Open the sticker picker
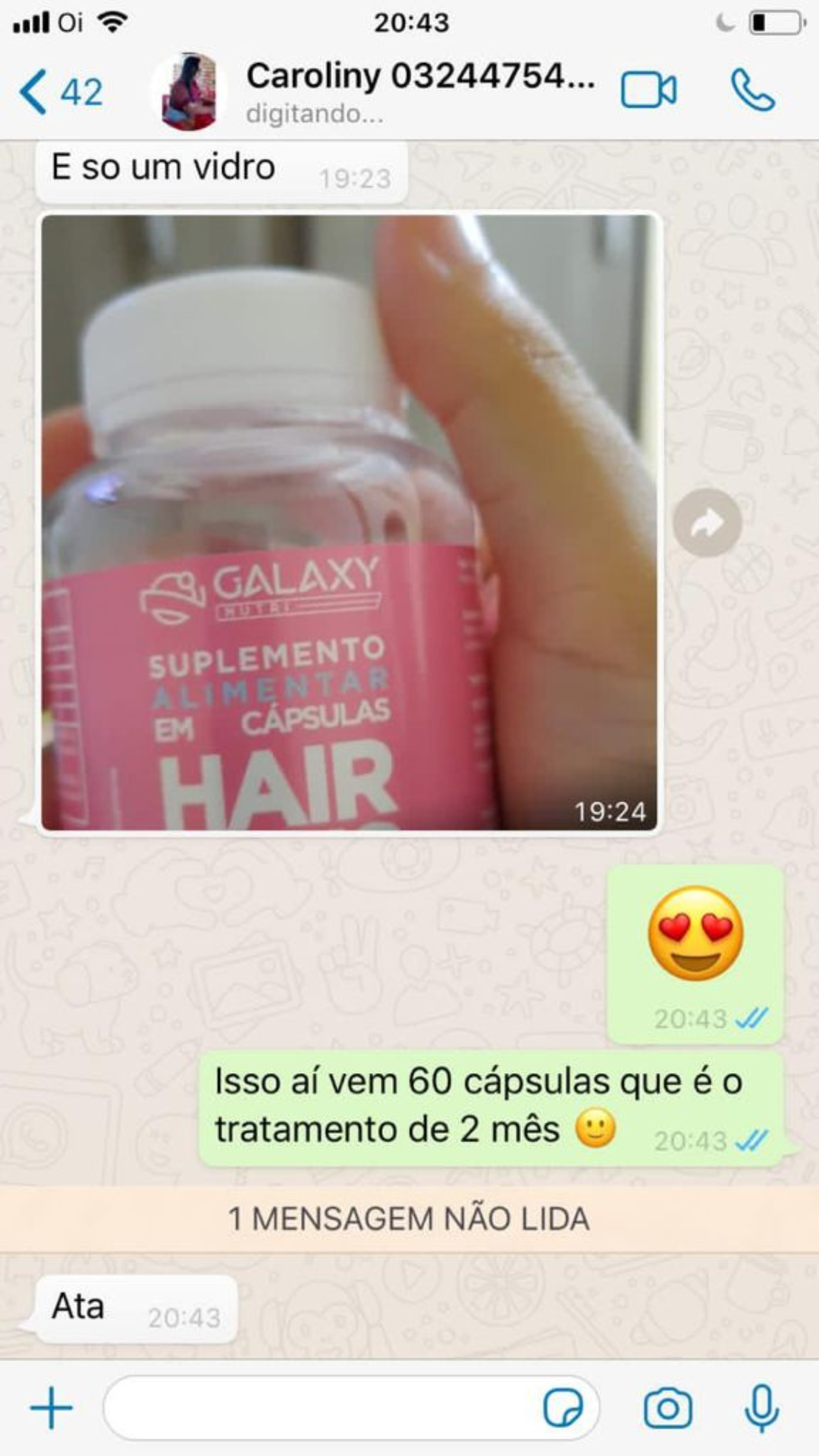The image size is (819, 1456). (563, 1408)
